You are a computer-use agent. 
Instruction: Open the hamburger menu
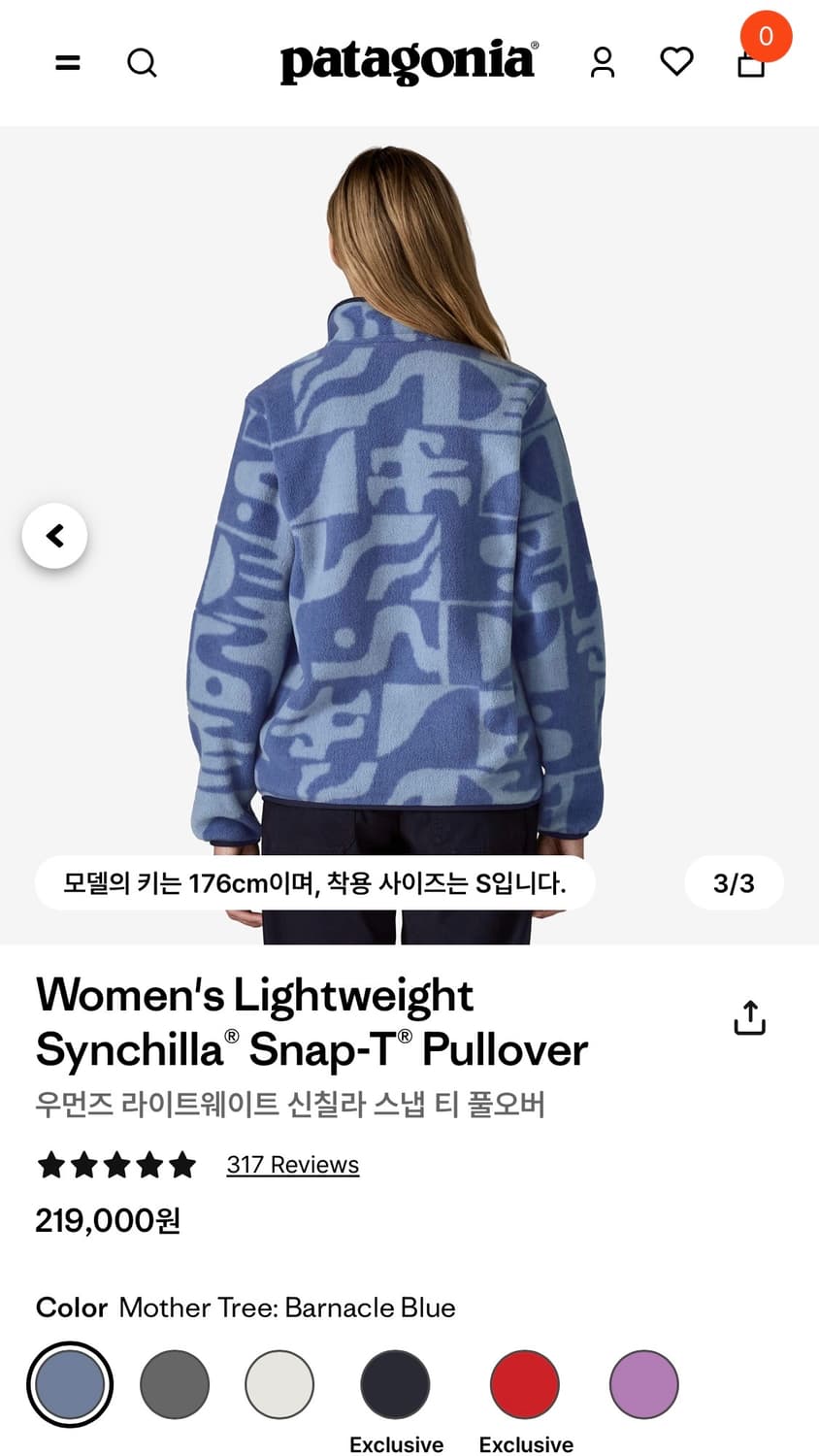coord(67,62)
